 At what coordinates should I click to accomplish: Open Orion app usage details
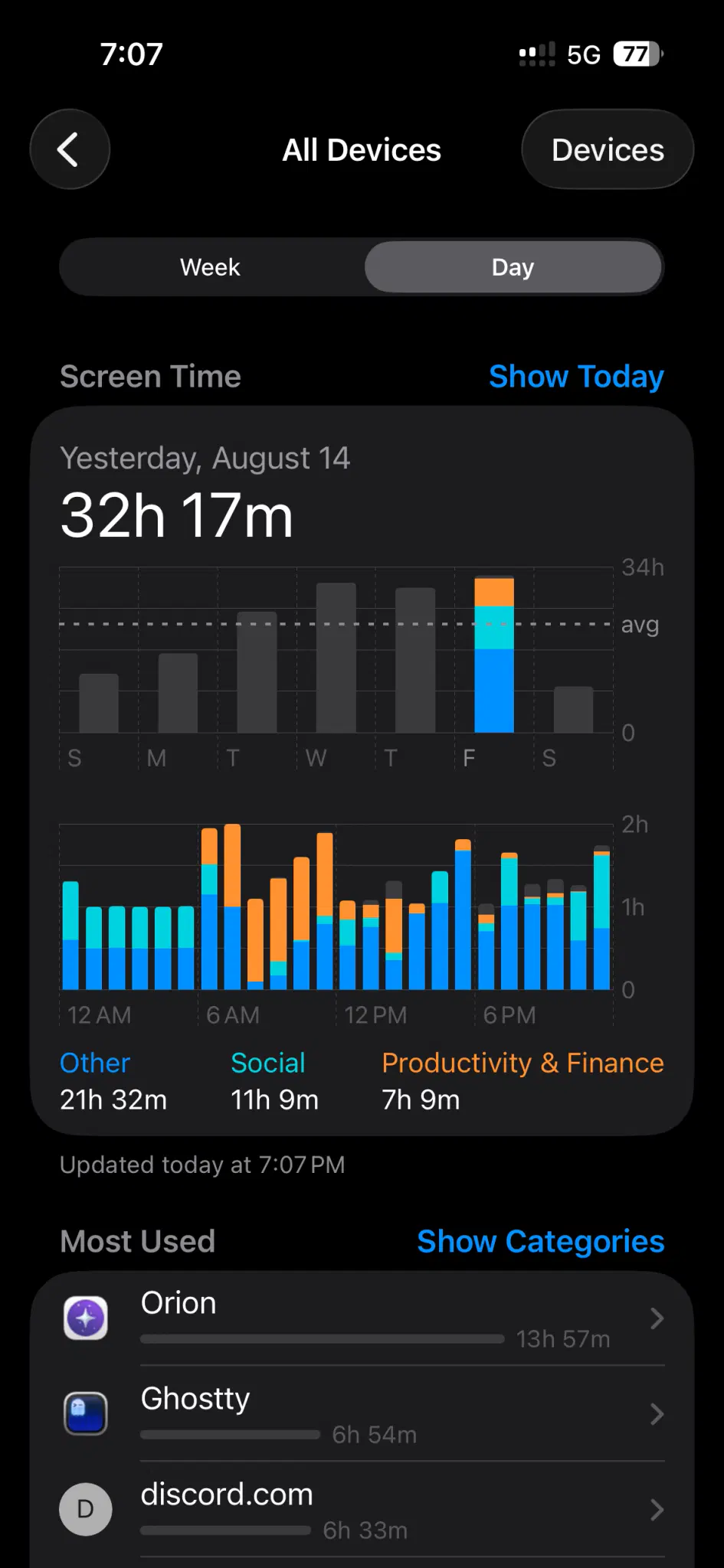(x=362, y=1318)
